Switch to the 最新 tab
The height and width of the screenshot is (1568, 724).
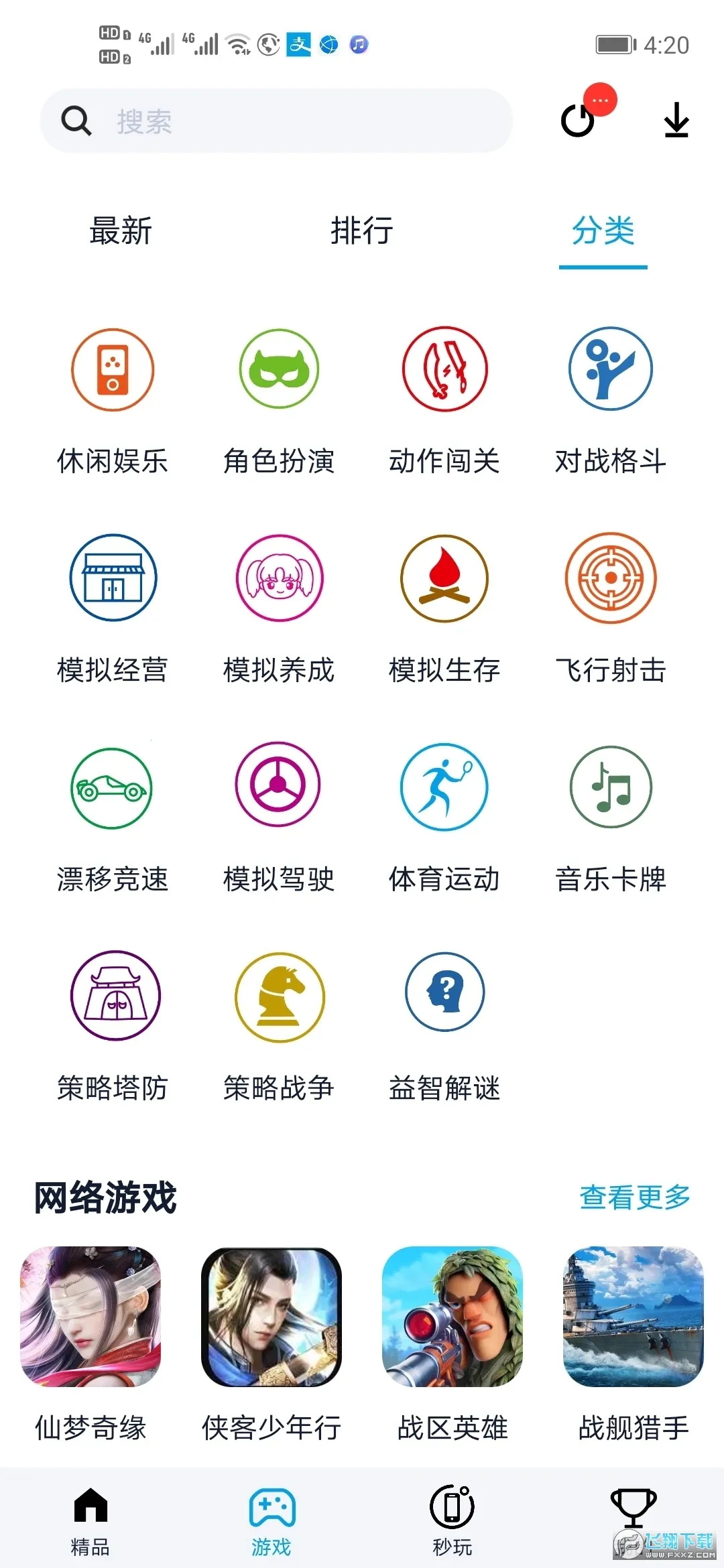coord(121,231)
